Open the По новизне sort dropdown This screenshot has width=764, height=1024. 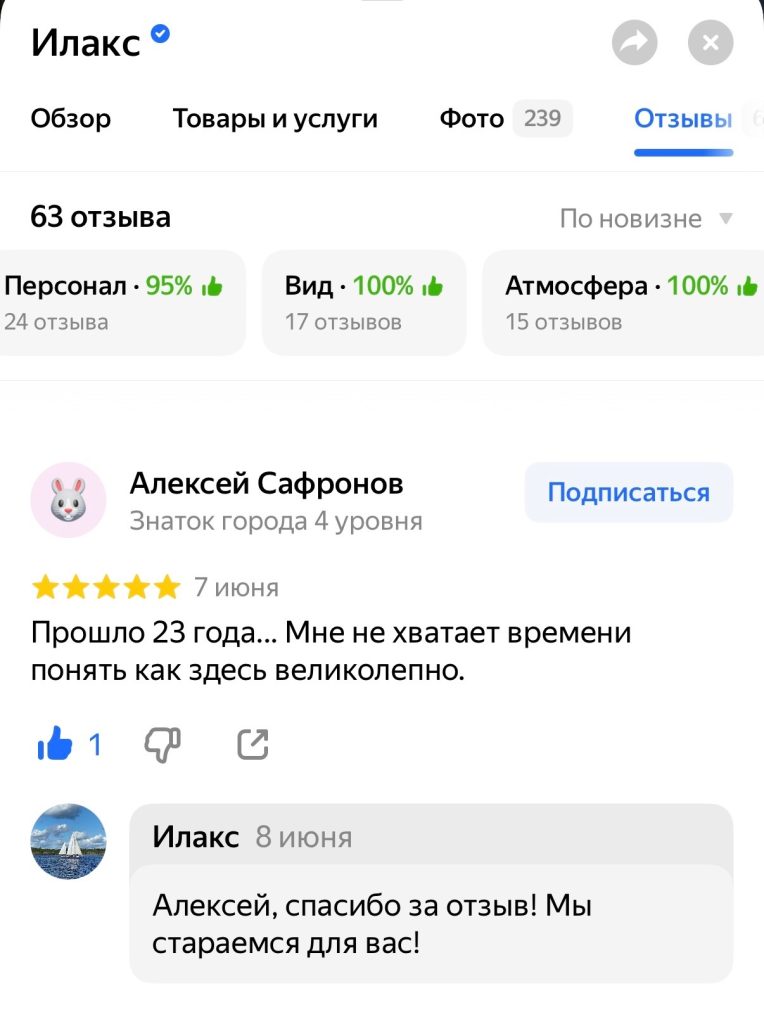[646, 219]
